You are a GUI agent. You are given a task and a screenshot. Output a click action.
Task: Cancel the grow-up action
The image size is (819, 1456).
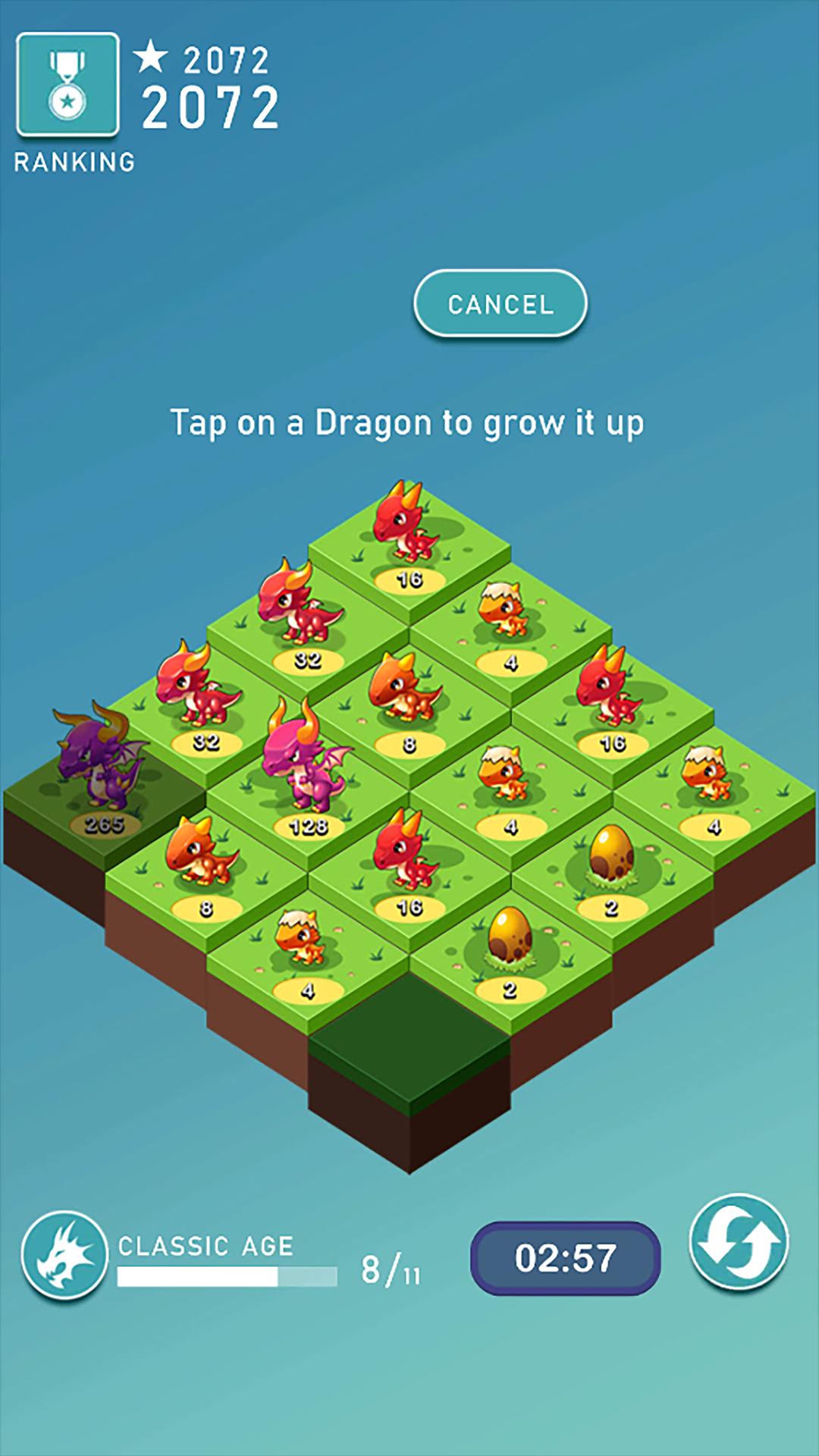(500, 304)
